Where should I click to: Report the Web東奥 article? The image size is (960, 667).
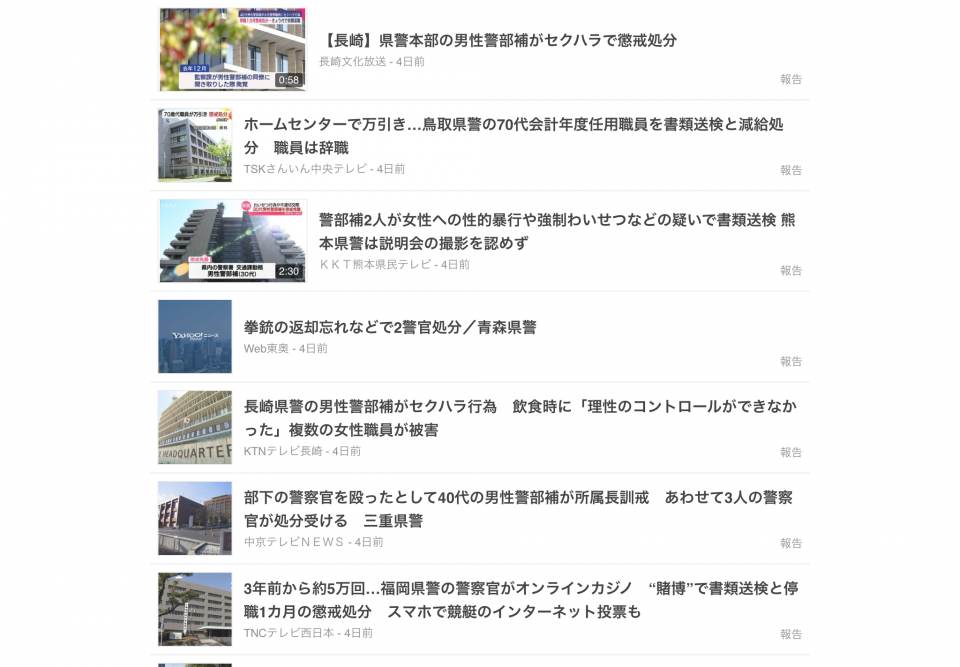[791, 361]
